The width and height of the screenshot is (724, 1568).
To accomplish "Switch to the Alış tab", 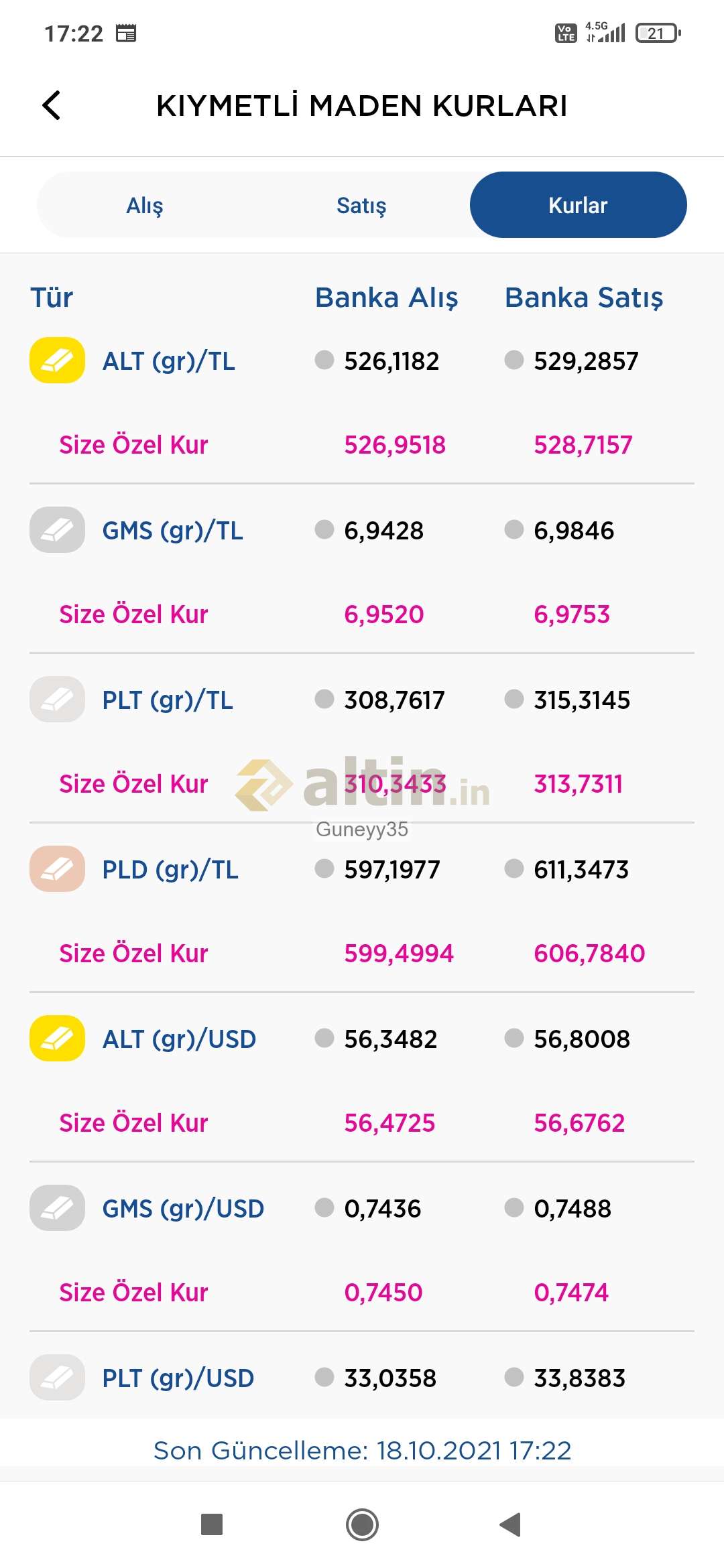I will pyautogui.click(x=145, y=205).
